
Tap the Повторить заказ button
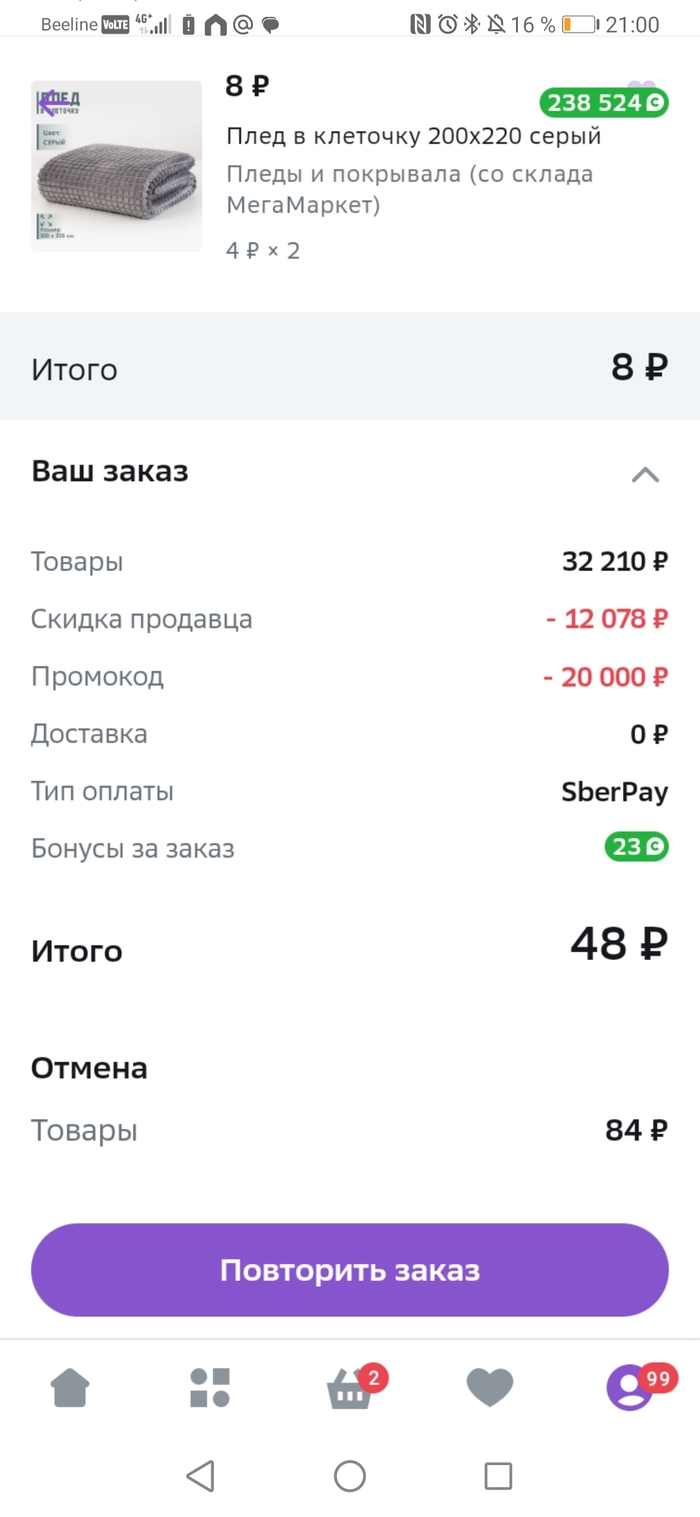349,1270
